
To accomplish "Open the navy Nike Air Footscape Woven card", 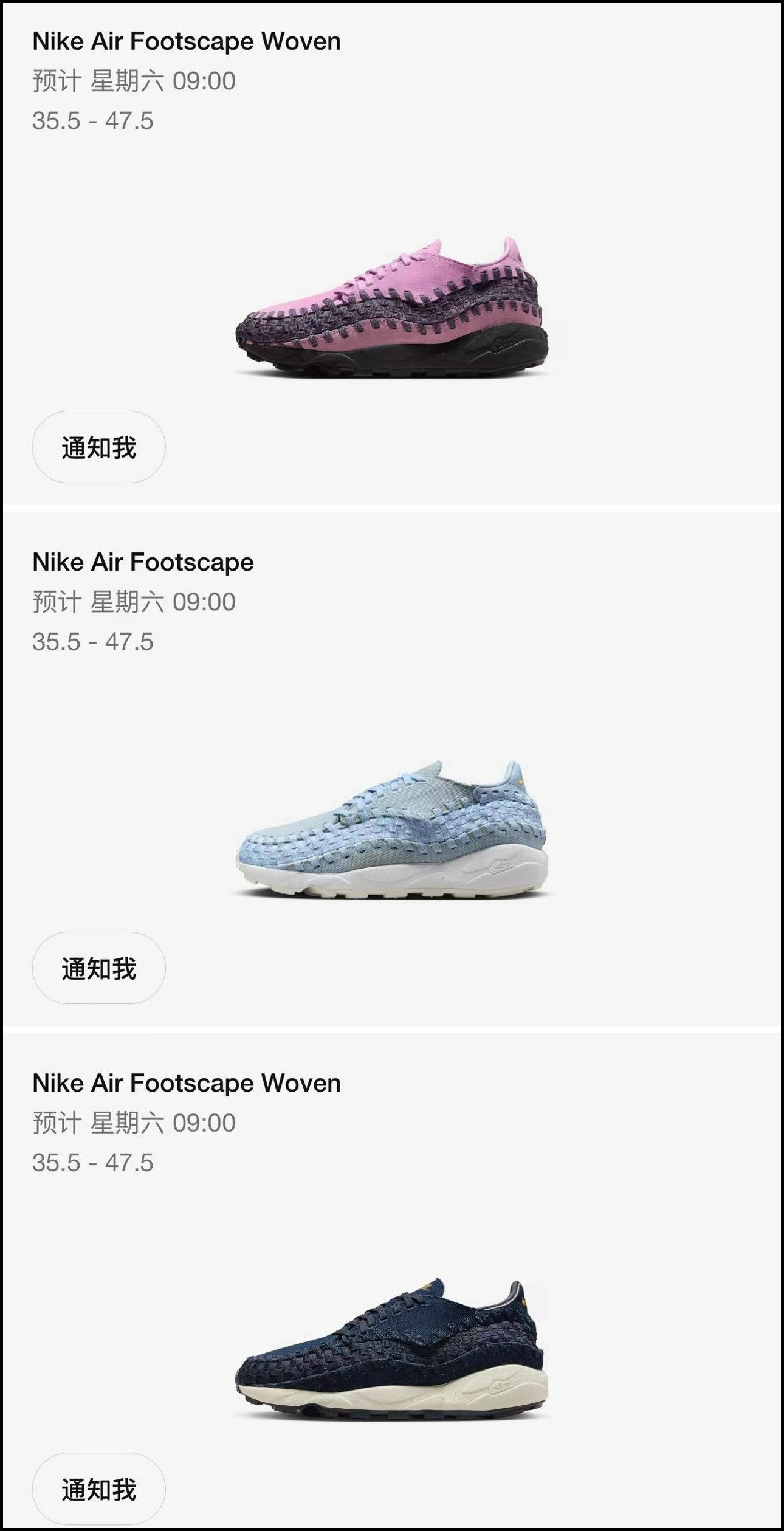I will click(392, 1349).
